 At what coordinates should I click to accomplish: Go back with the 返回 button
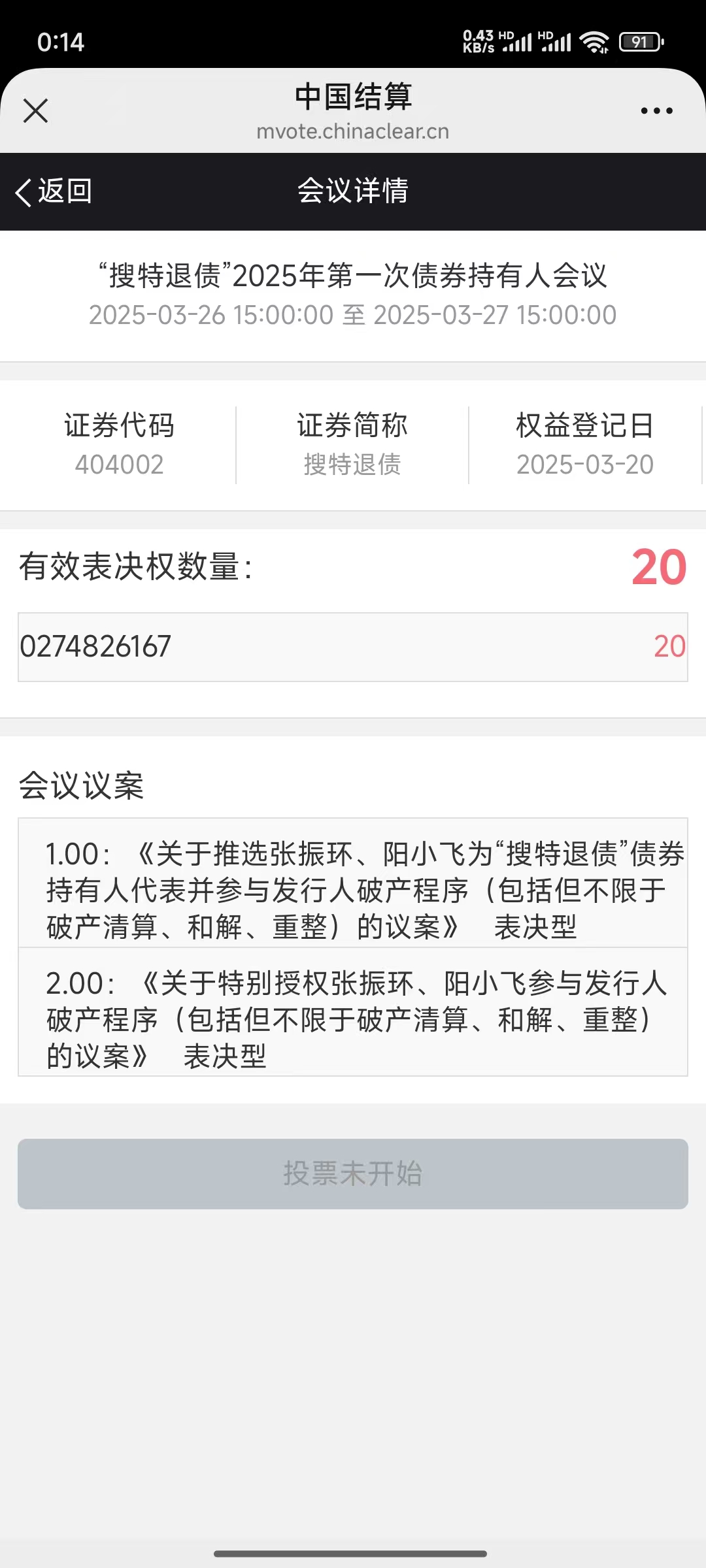tap(54, 191)
